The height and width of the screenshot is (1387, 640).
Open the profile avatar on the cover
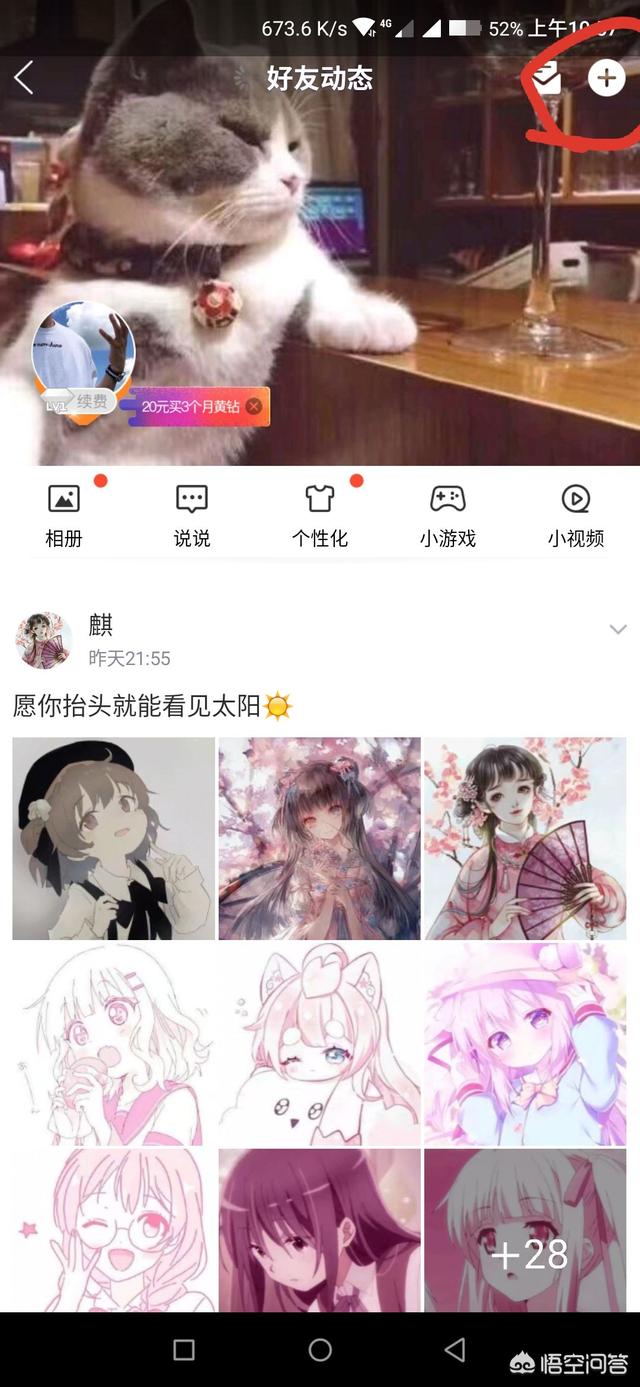(84, 350)
